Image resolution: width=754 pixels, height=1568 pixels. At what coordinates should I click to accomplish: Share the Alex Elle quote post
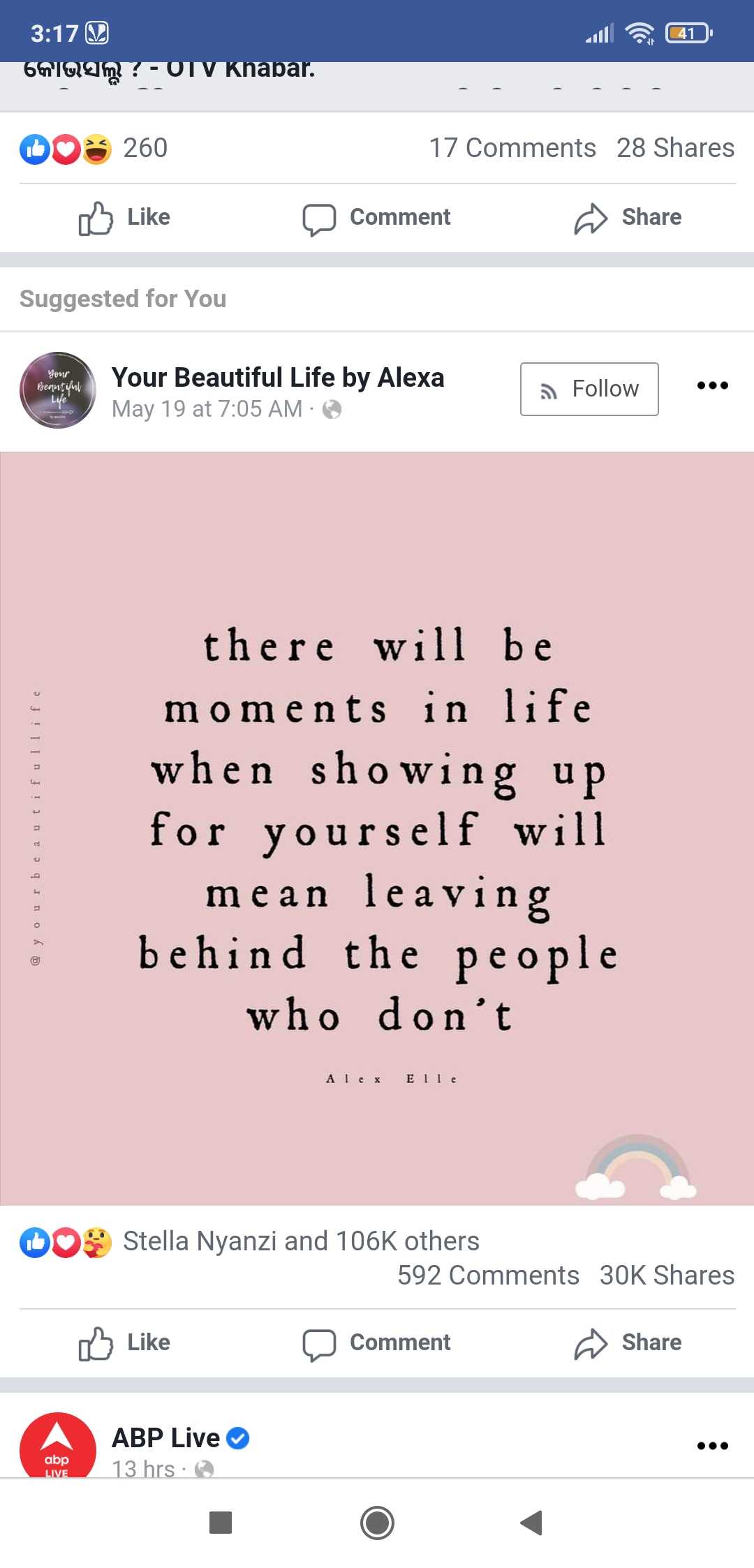coord(627,1343)
